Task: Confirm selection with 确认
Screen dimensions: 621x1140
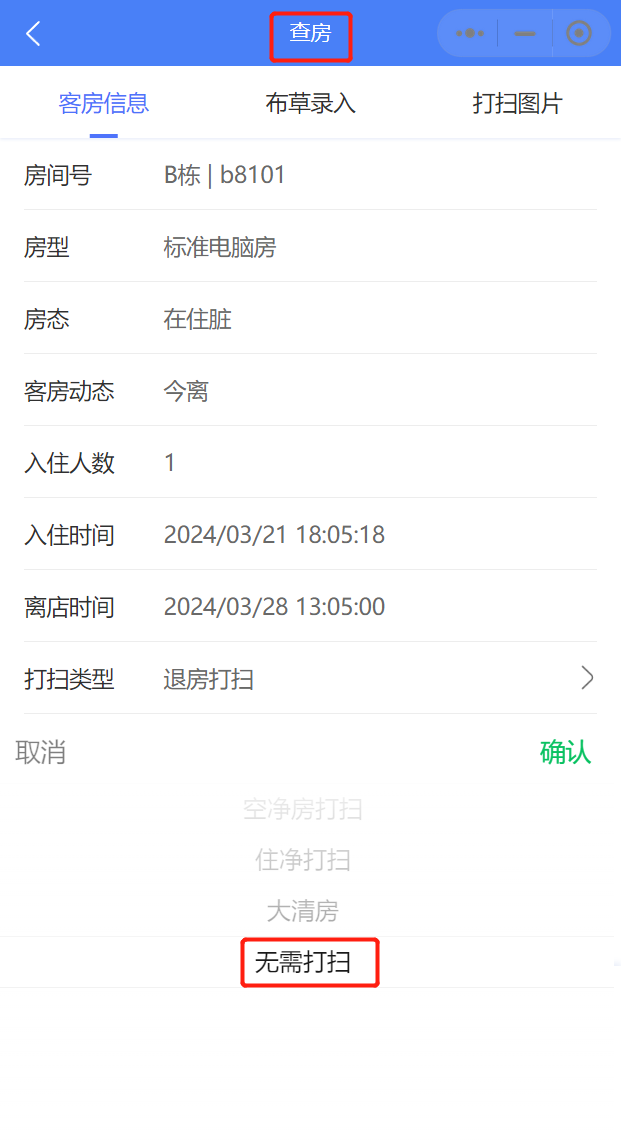Action: point(565,752)
